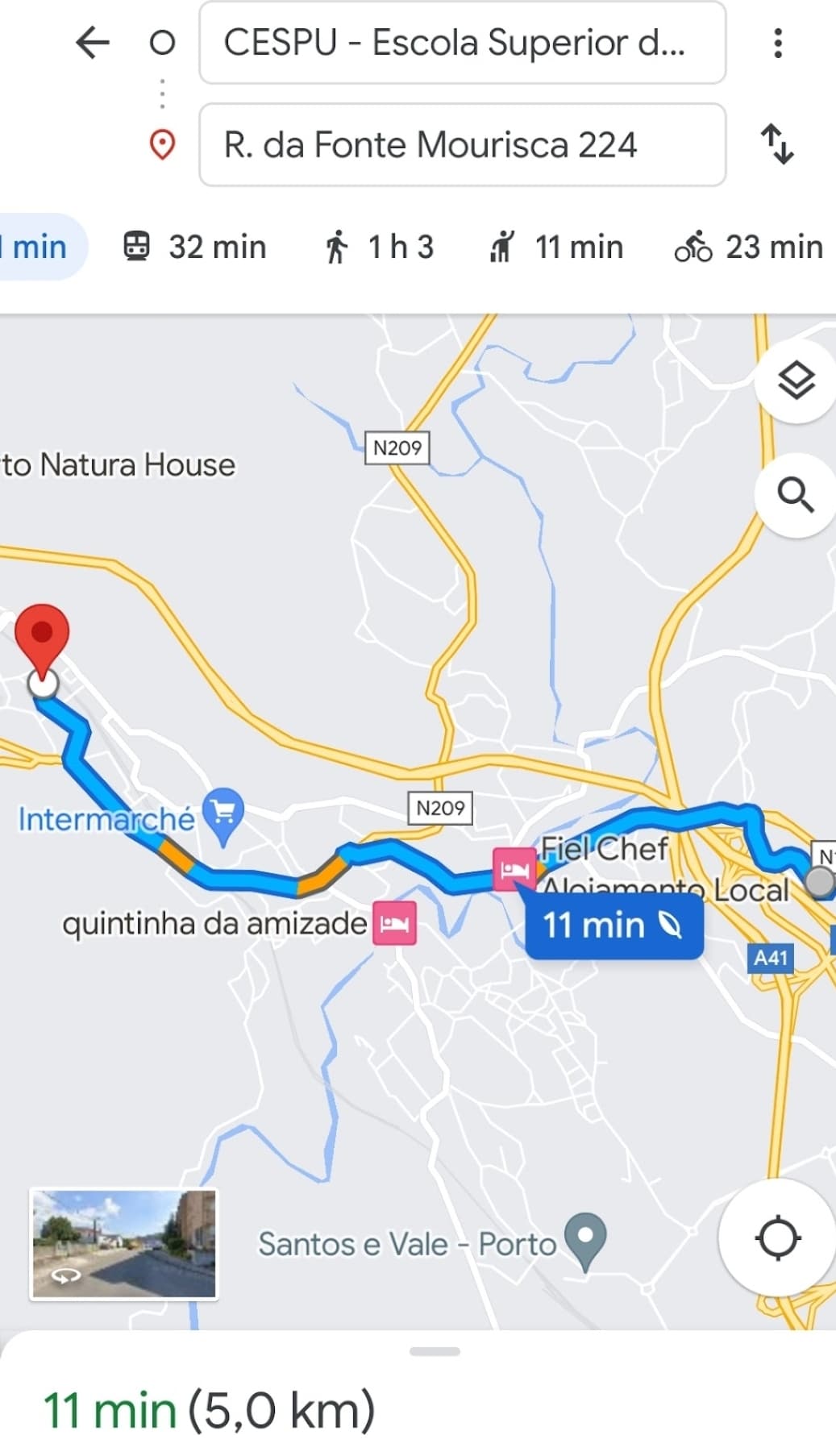
Task: Go back from directions
Action: (x=93, y=42)
